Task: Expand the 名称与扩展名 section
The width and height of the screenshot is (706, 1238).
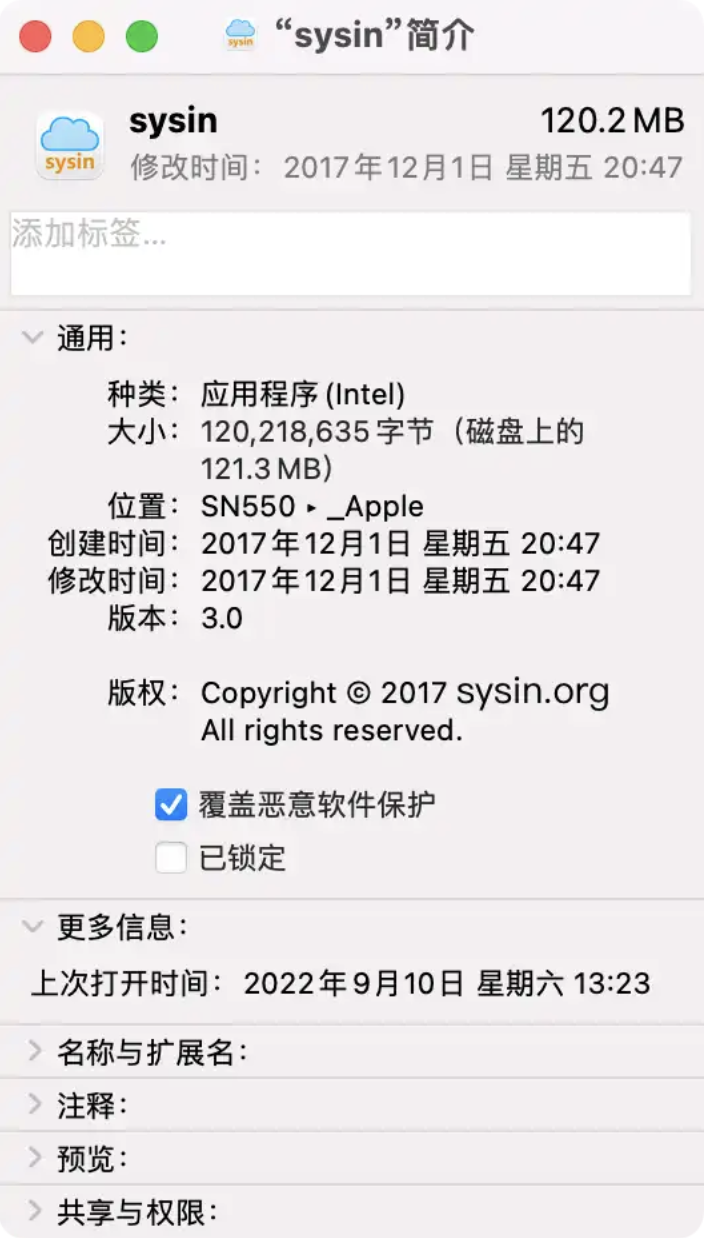Action: click(x=35, y=1051)
